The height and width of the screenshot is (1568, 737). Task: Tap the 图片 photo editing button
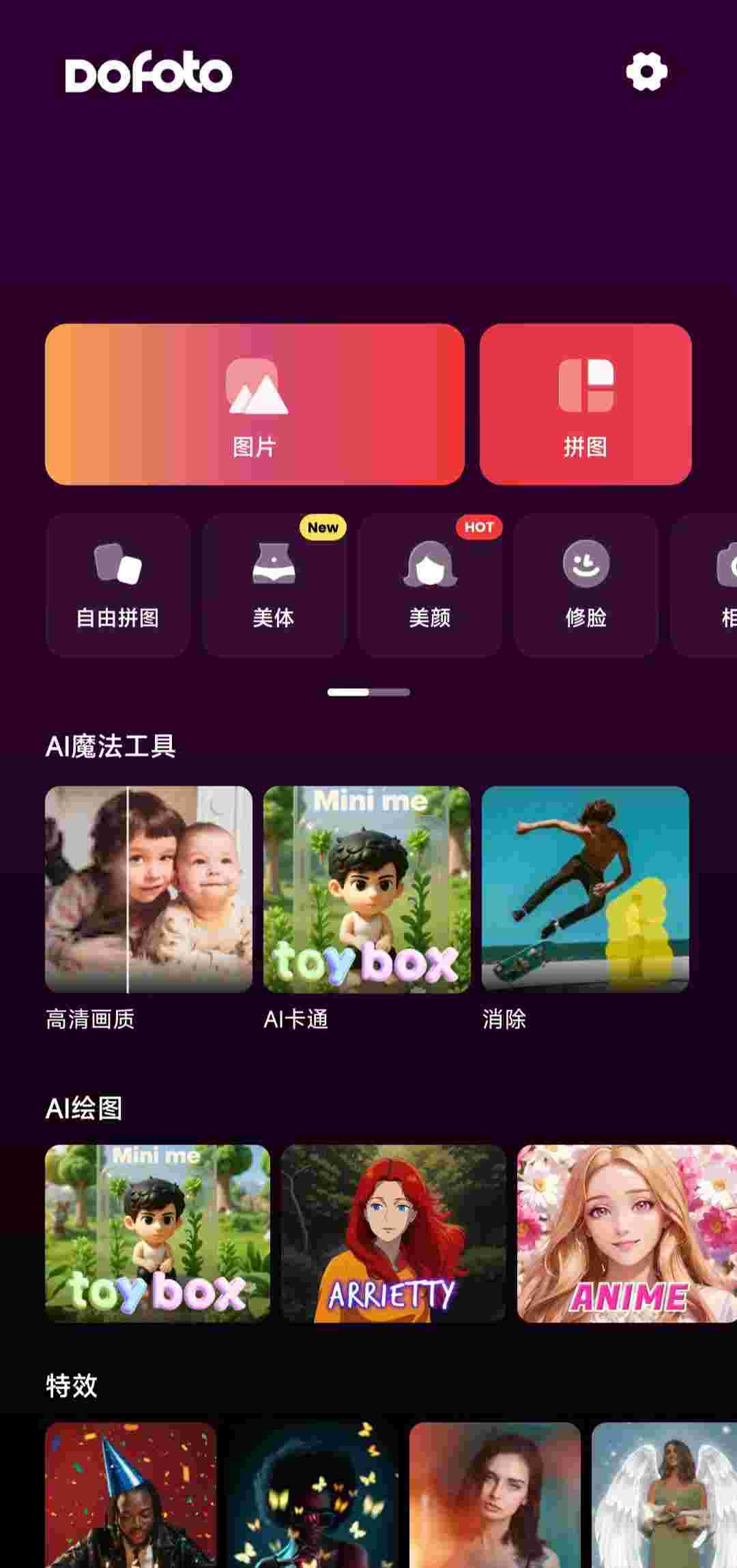click(255, 404)
